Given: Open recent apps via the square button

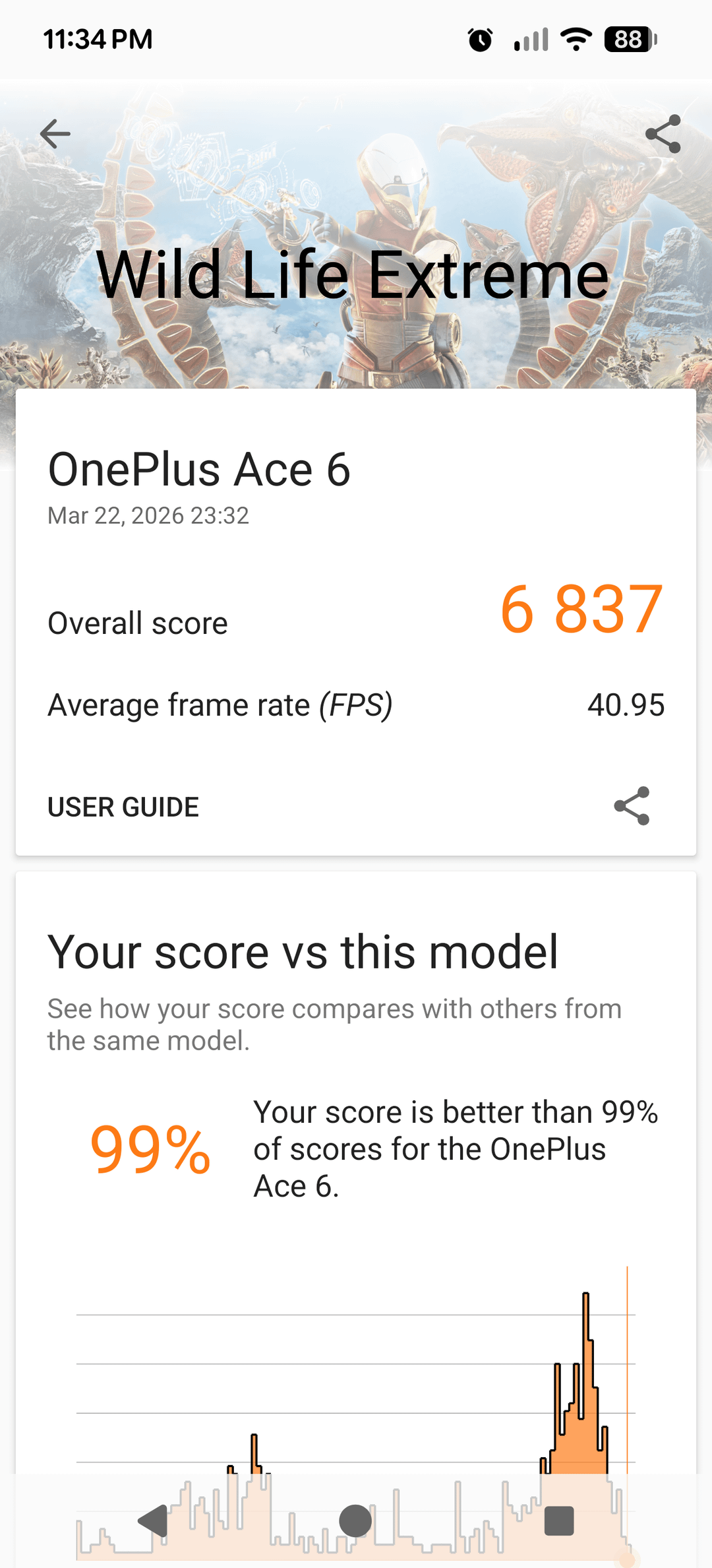Looking at the screenshot, I should point(558,1521).
